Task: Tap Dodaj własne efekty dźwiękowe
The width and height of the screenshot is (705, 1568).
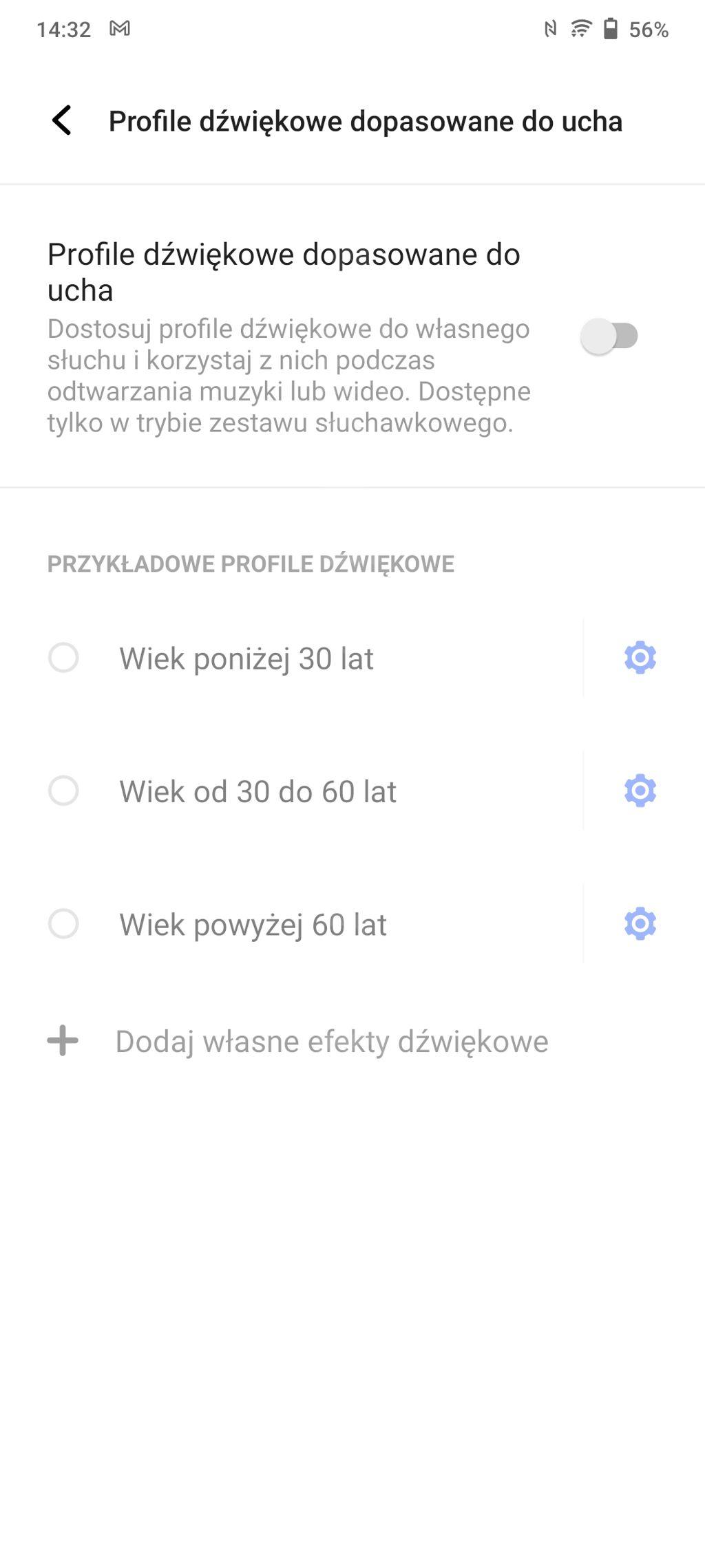Action: [x=332, y=1041]
